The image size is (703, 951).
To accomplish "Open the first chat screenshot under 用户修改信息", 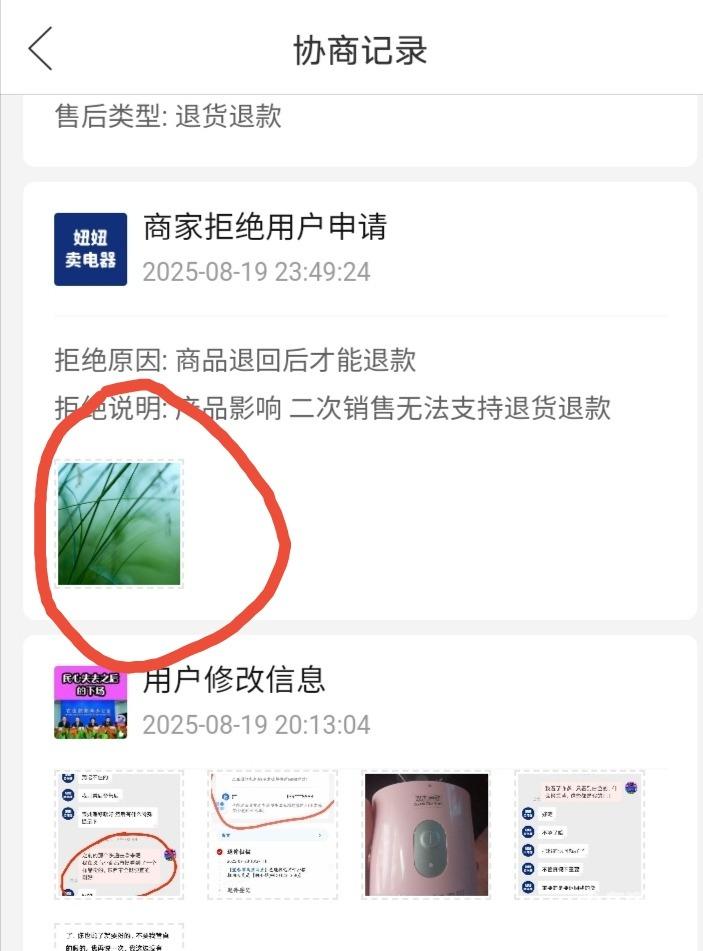I will pos(119,834).
